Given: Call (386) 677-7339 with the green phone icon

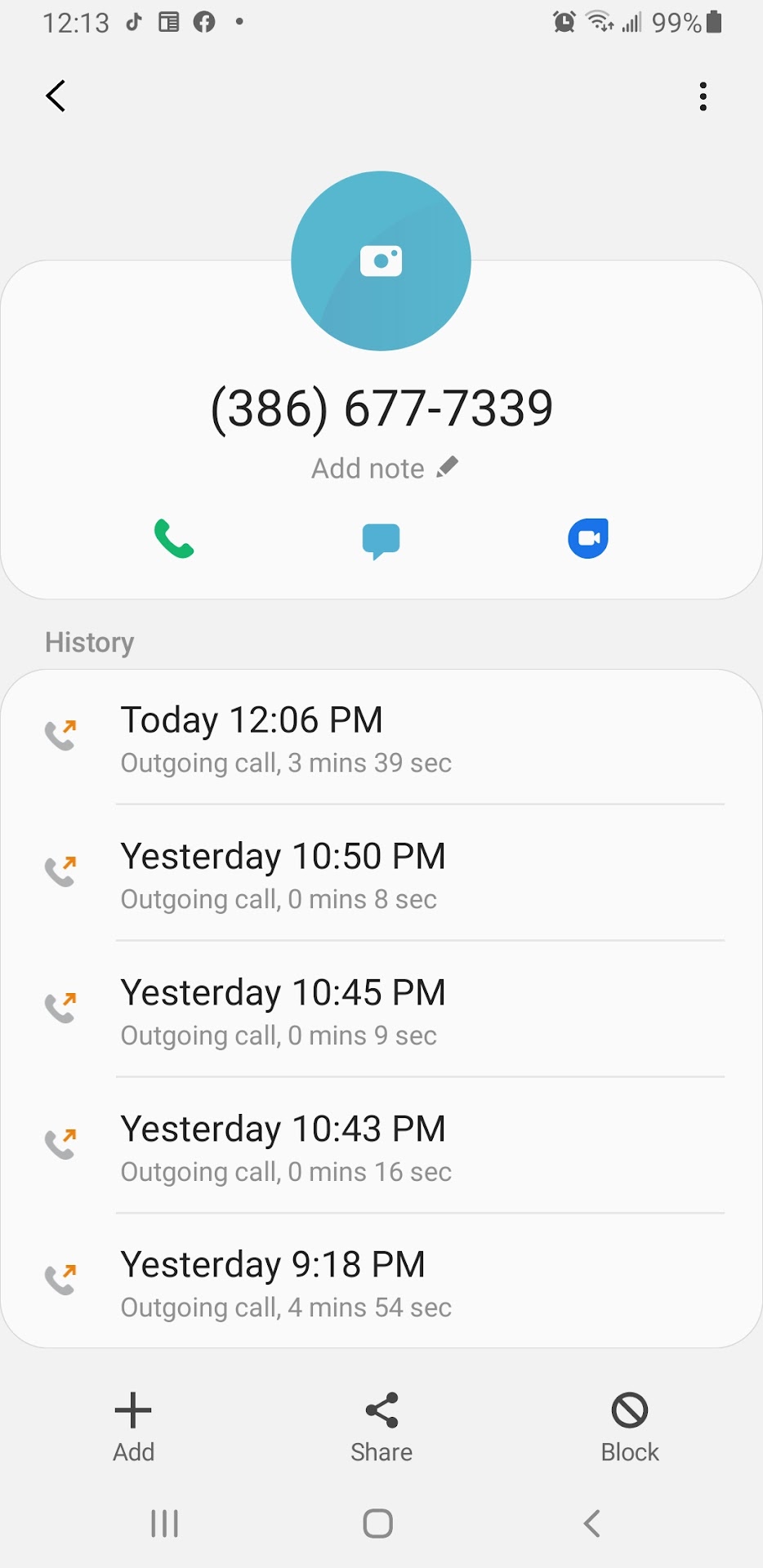Looking at the screenshot, I should point(174,539).
